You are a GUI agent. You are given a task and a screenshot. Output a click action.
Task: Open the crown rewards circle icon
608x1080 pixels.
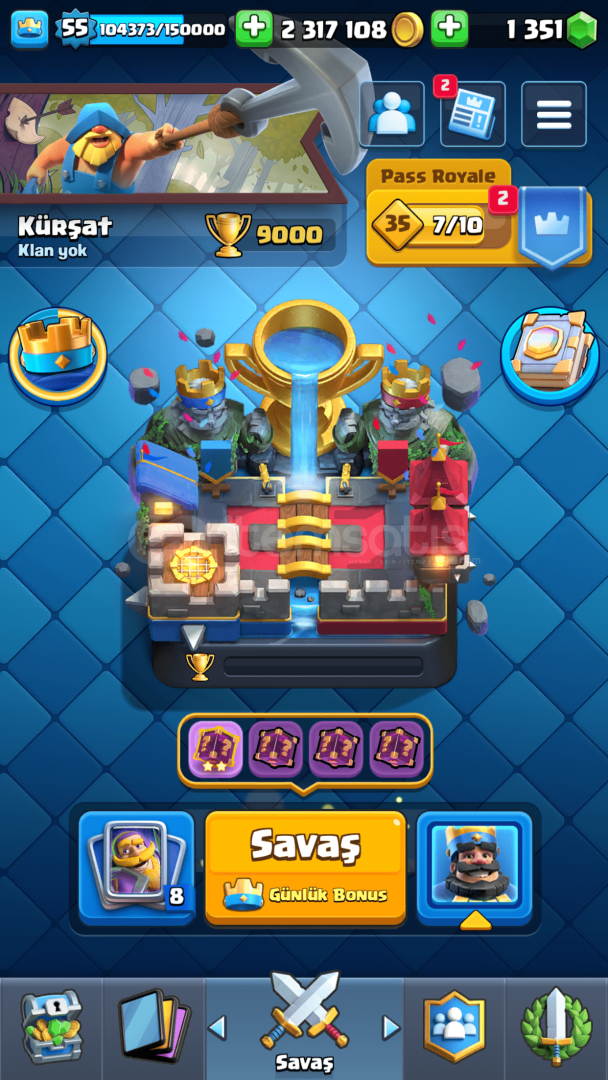(x=57, y=355)
